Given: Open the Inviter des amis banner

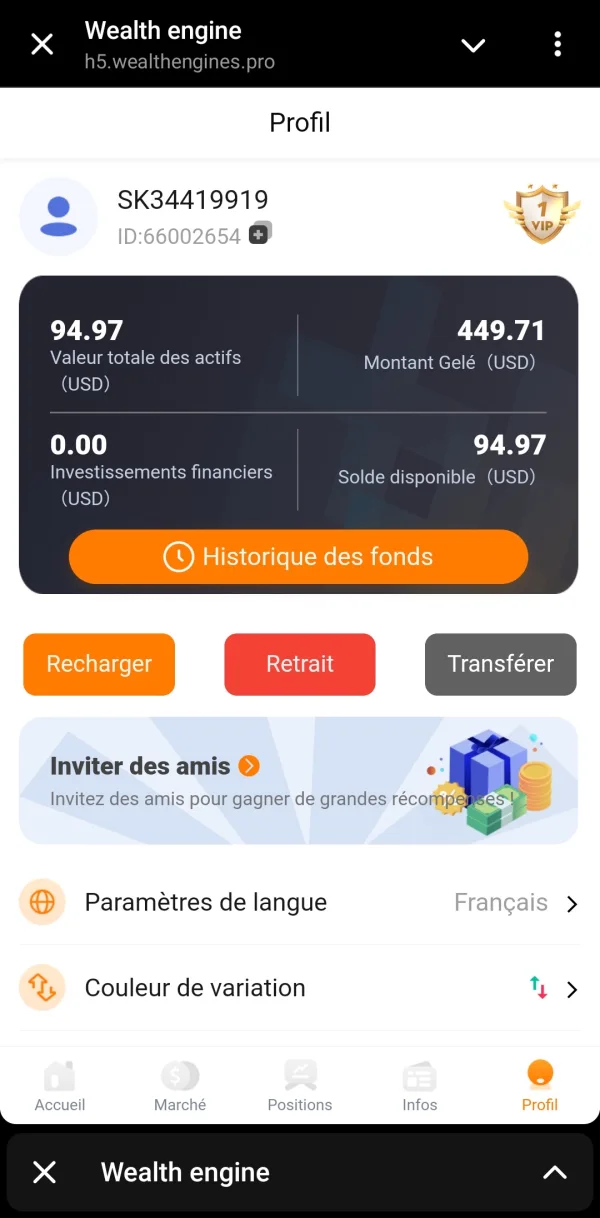Looking at the screenshot, I should tap(298, 781).
